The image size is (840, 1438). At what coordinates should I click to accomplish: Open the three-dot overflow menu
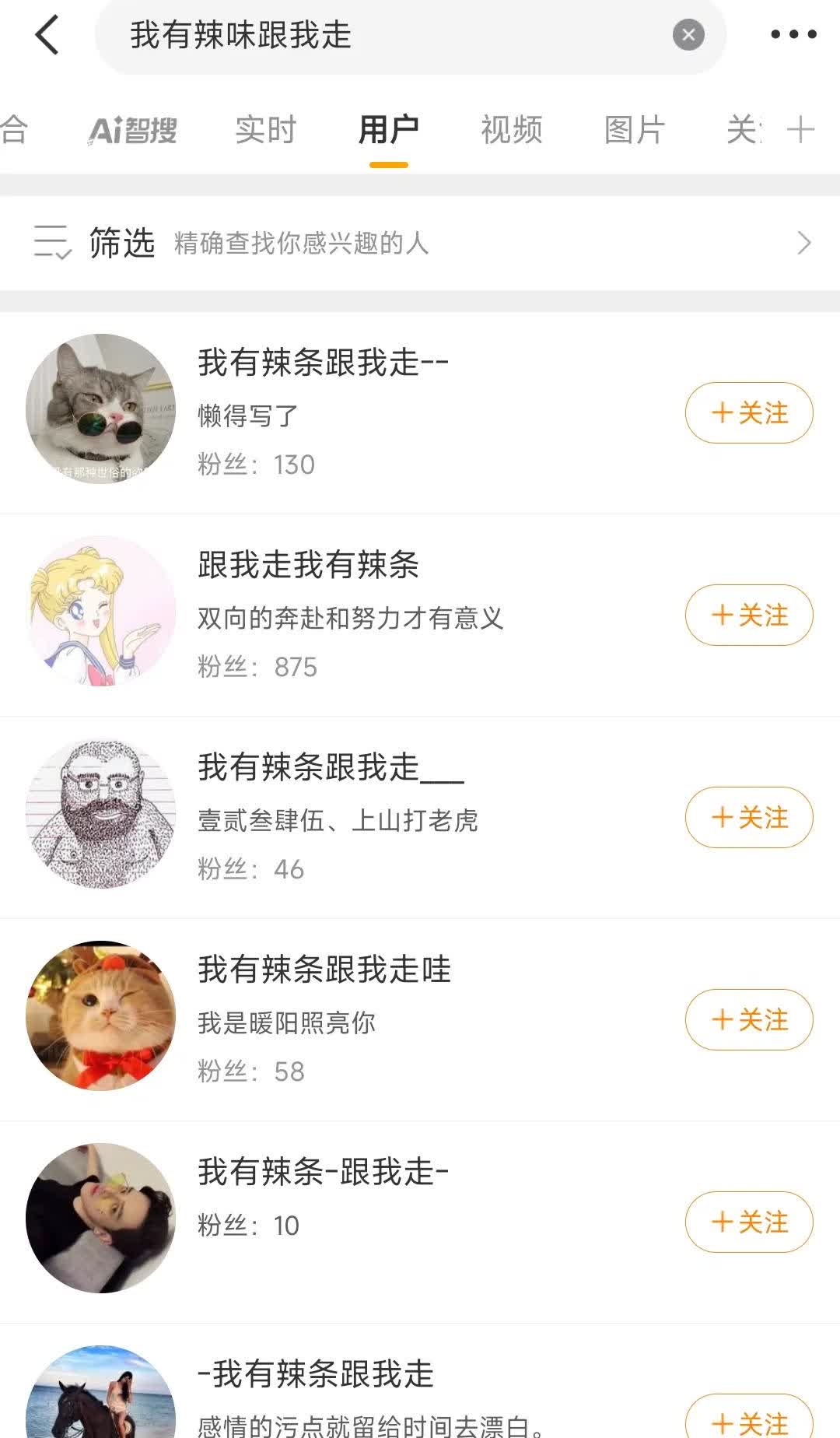click(x=793, y=34)
